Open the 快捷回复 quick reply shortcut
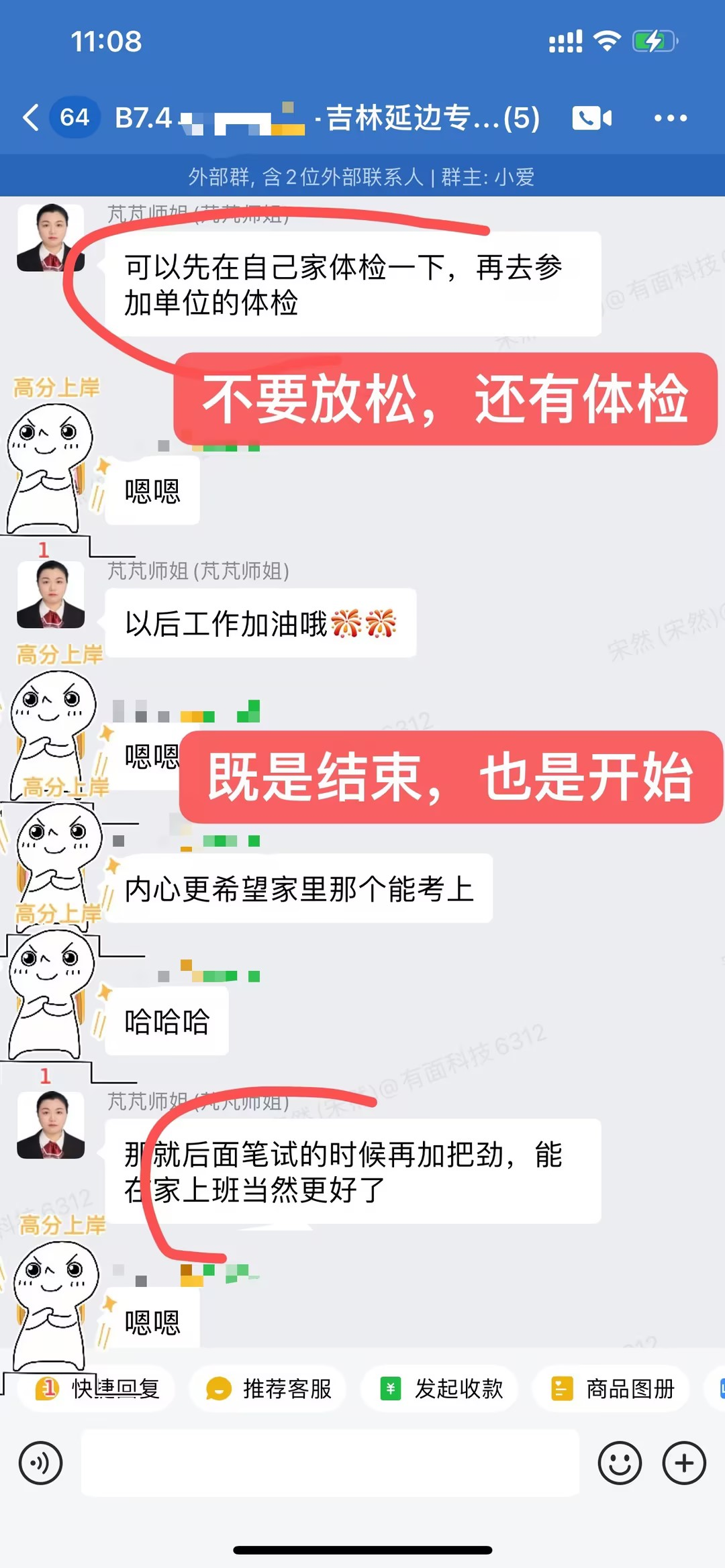This screenshot has width=725, height=1568. click(x=97, y=1388)
